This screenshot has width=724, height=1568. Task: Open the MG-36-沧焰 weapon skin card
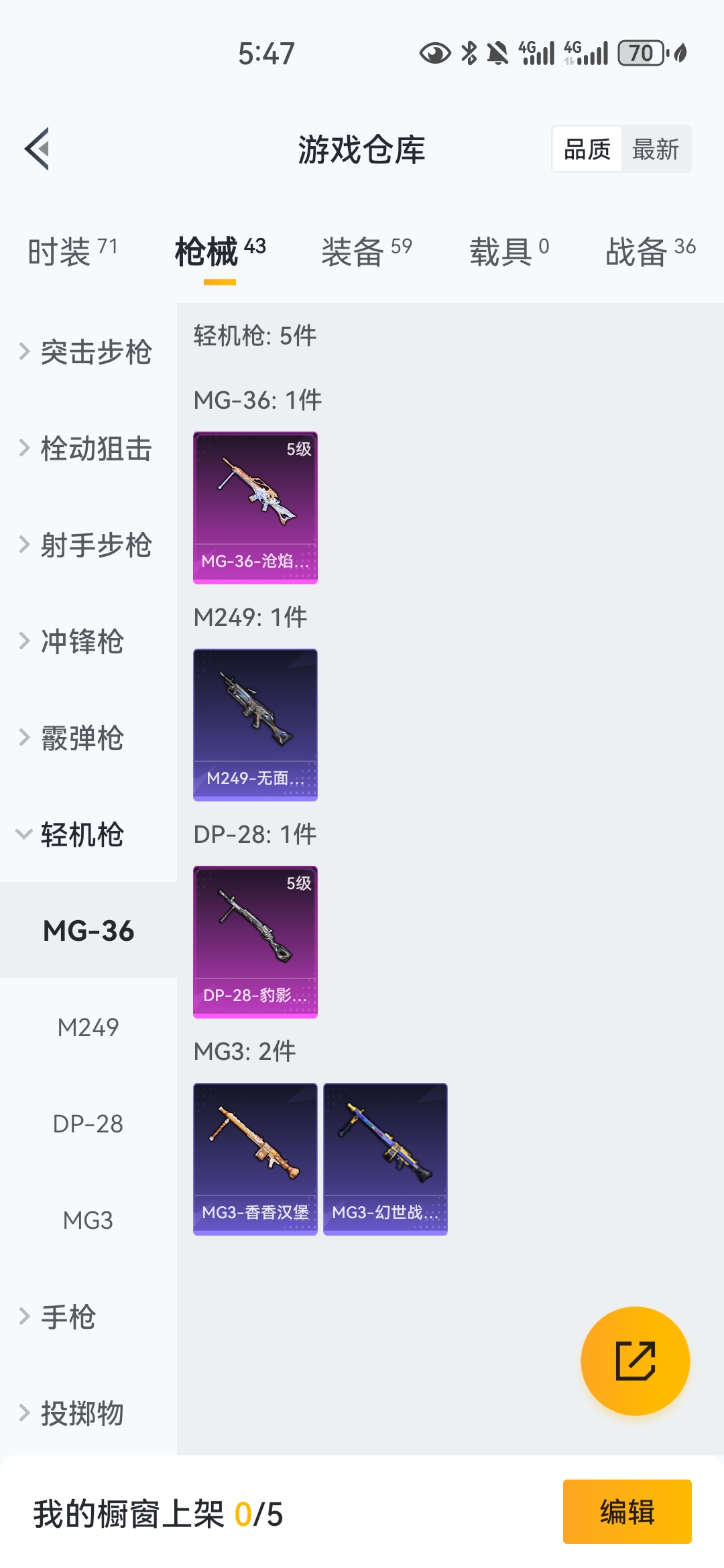tap(255, 507)
